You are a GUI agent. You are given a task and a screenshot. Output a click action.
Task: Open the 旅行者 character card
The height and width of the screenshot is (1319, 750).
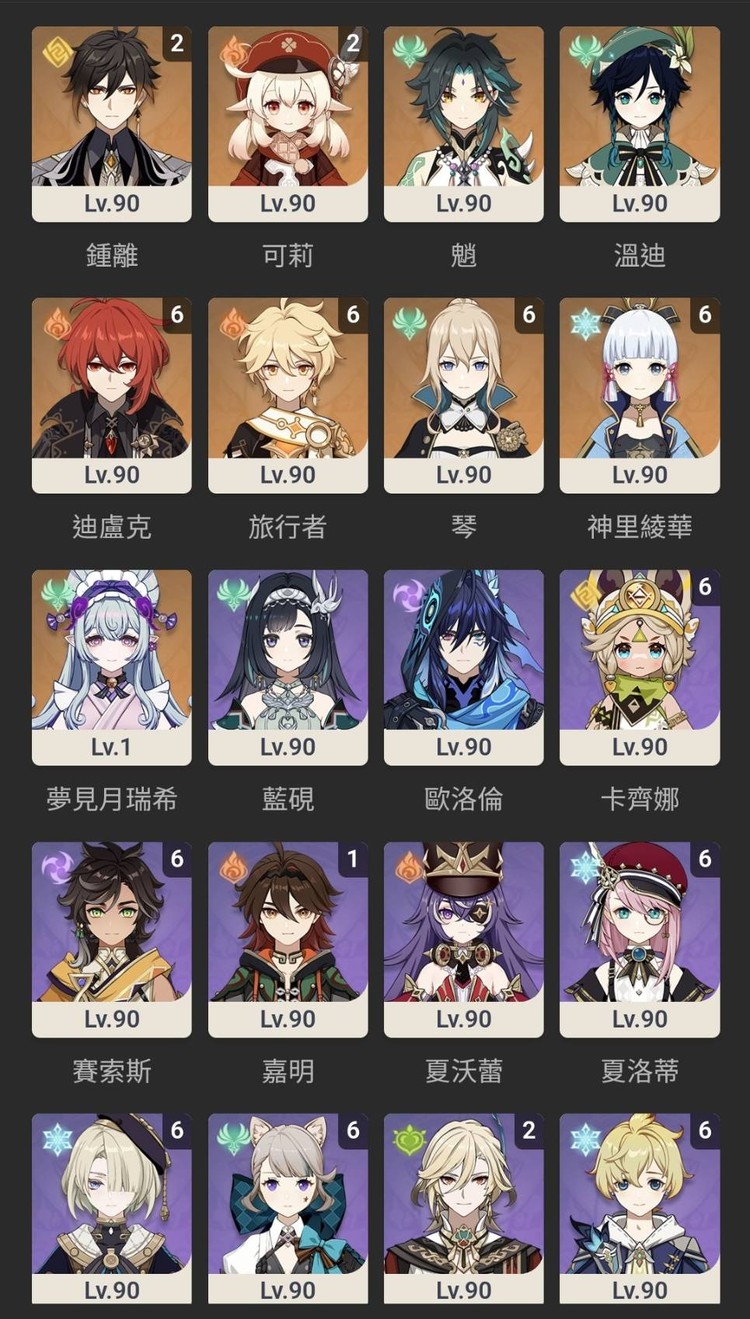click(287, 395)
